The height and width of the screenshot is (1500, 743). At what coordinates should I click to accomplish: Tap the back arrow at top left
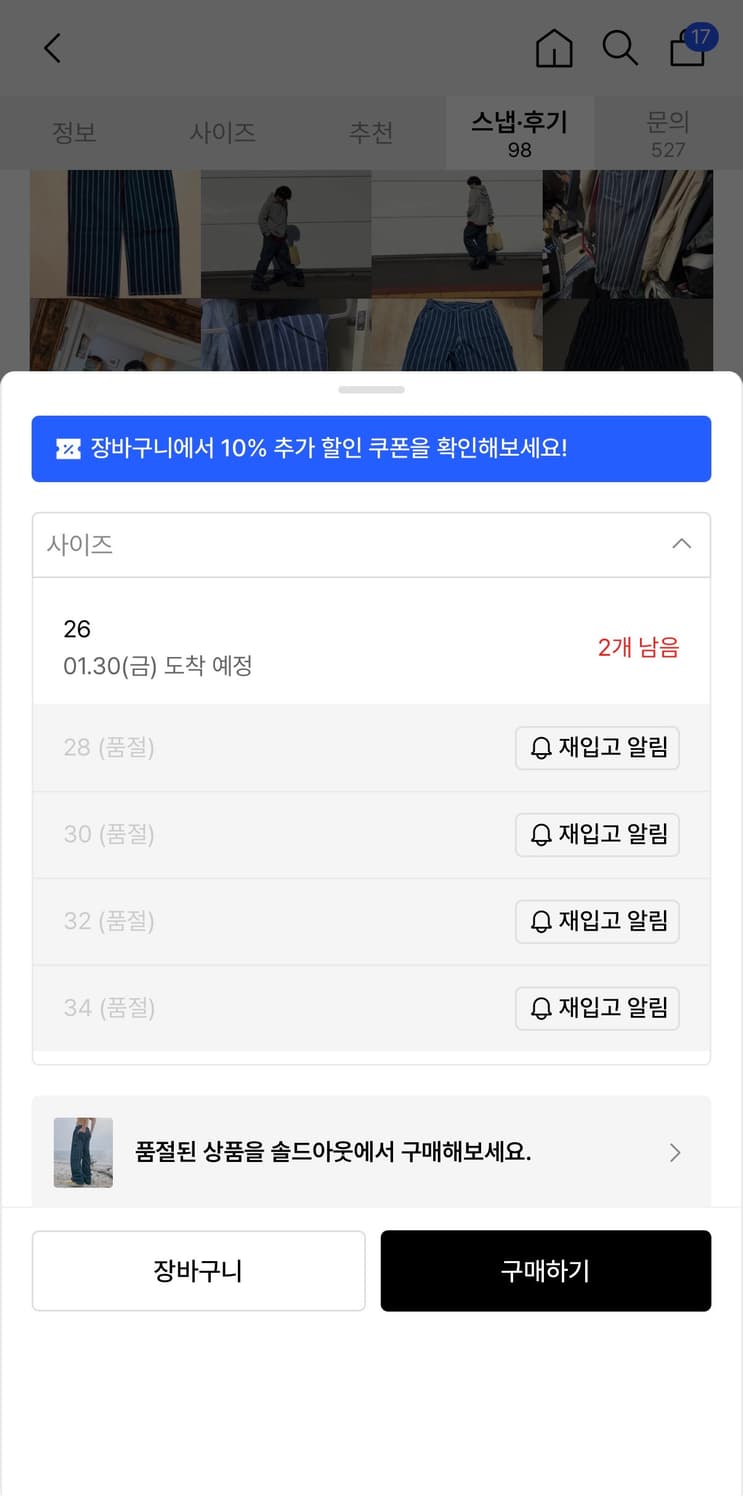(x=52, y=48)
